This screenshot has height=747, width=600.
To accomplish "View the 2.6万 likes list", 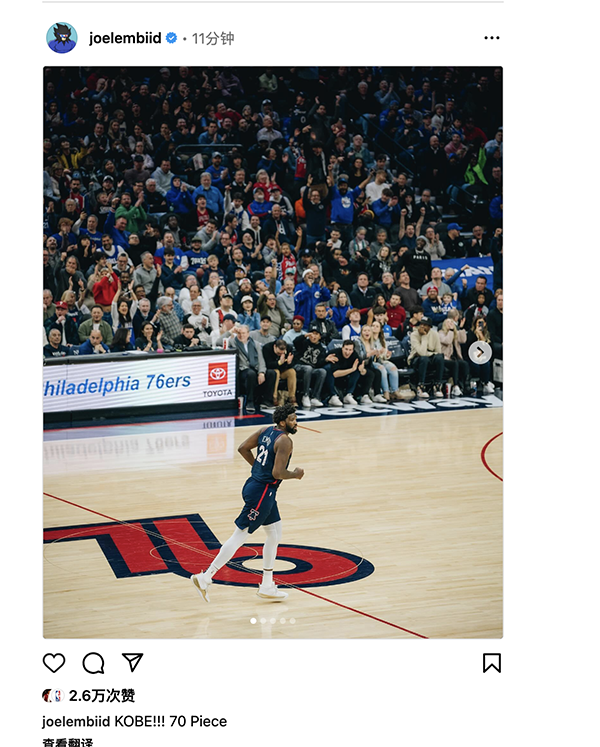I will coord(101,696).
